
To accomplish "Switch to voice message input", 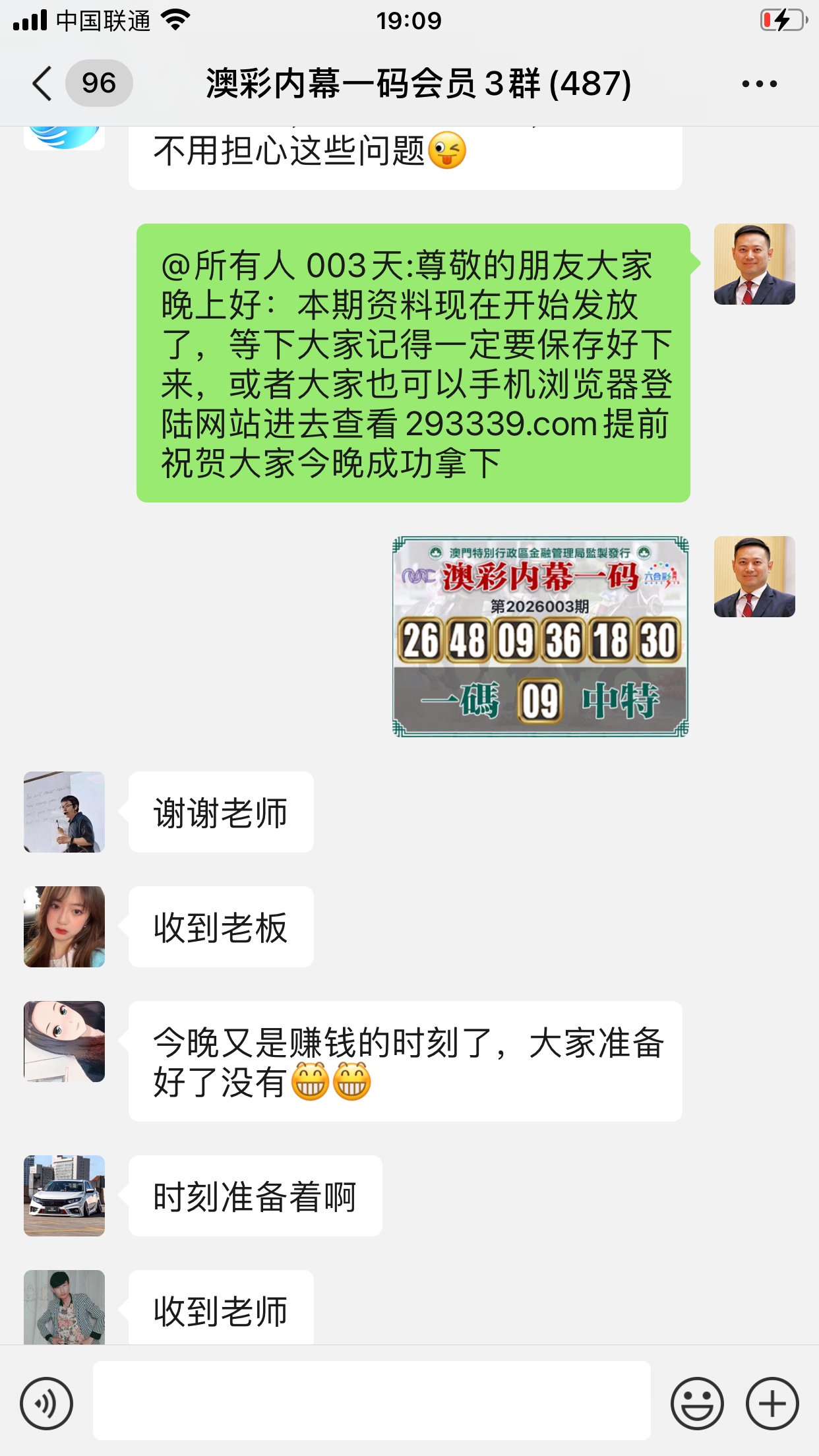I will pyautogui.click(x=46, y=1403).
